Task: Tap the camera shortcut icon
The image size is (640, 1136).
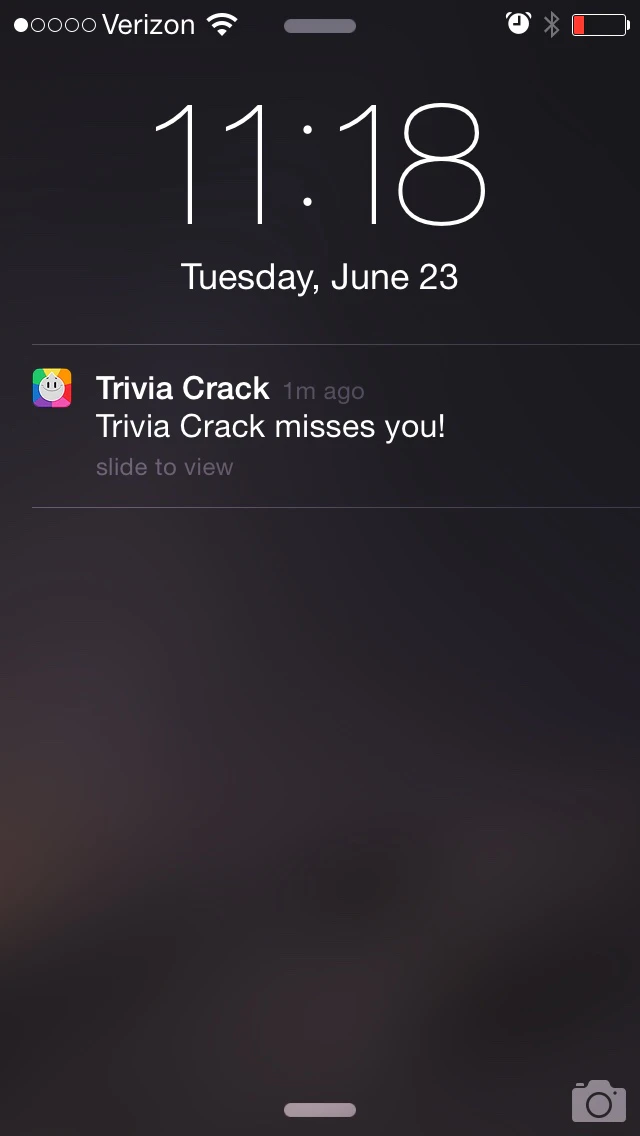Action: pyautogui.click(x=598, y=1100)
